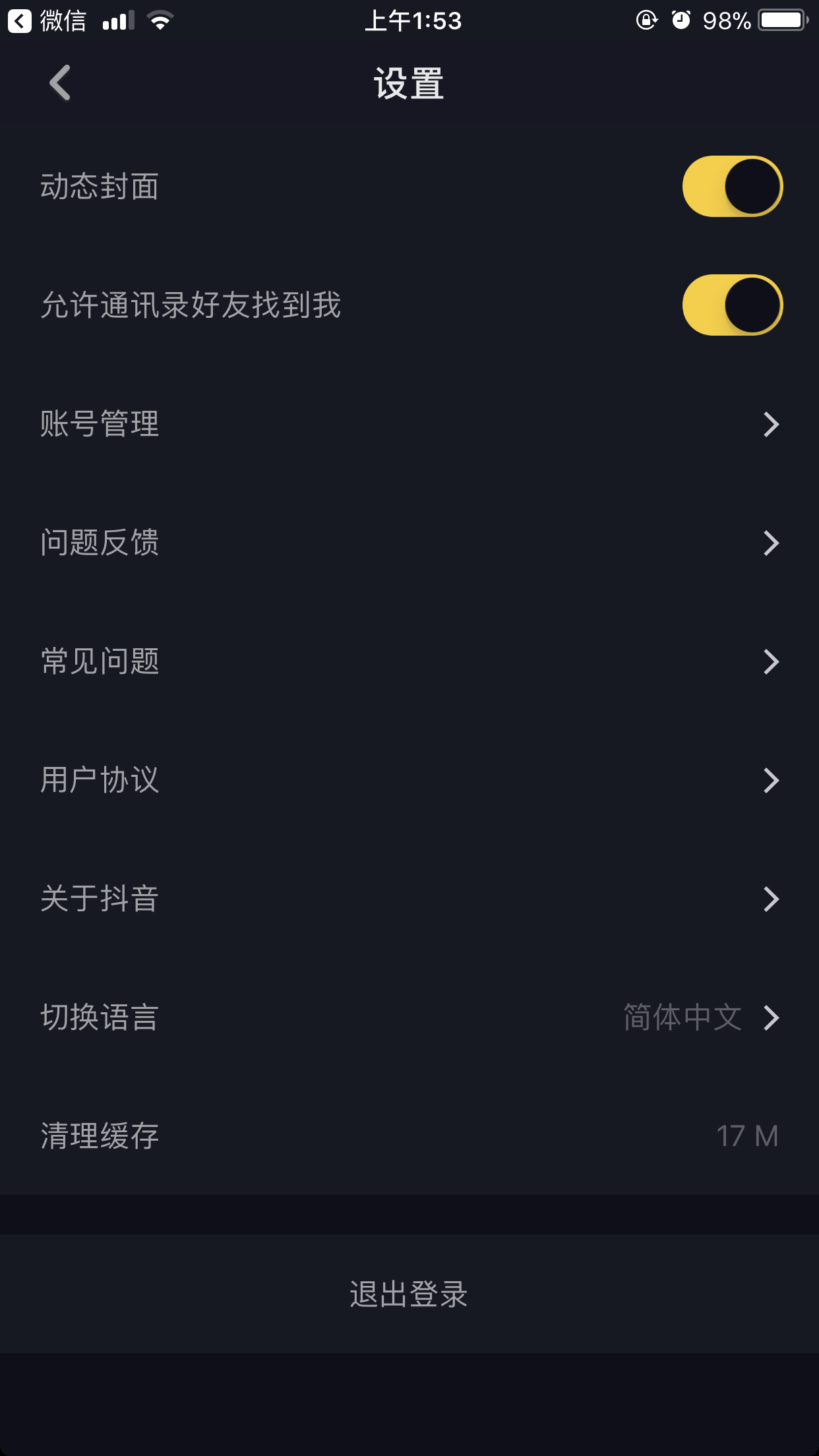Toggle off the 动态封面 switch
The width and height of the screenshot is (819, 1456).
pos(733,187)
